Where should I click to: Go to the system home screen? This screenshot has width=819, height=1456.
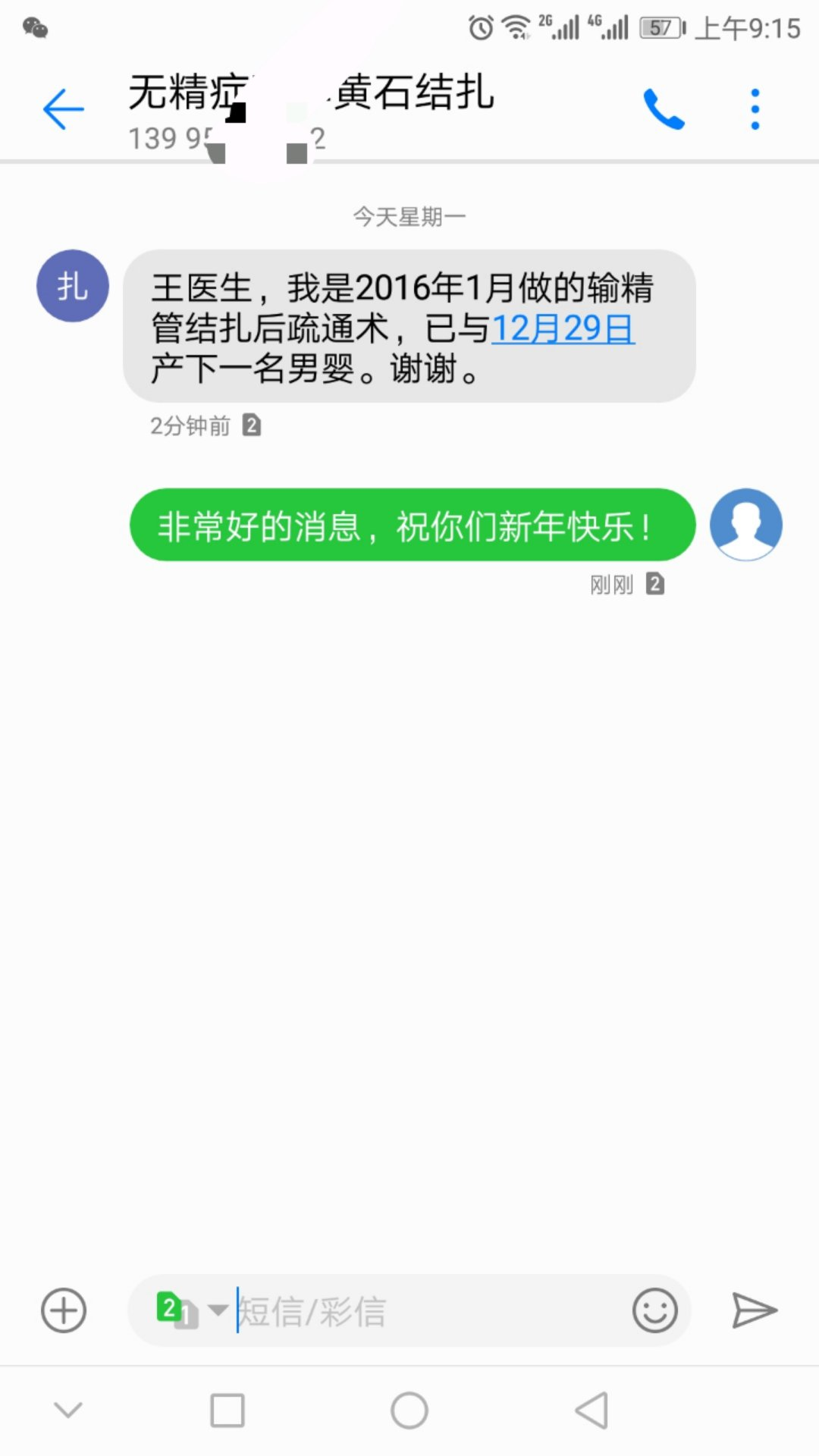point(409,1410)
